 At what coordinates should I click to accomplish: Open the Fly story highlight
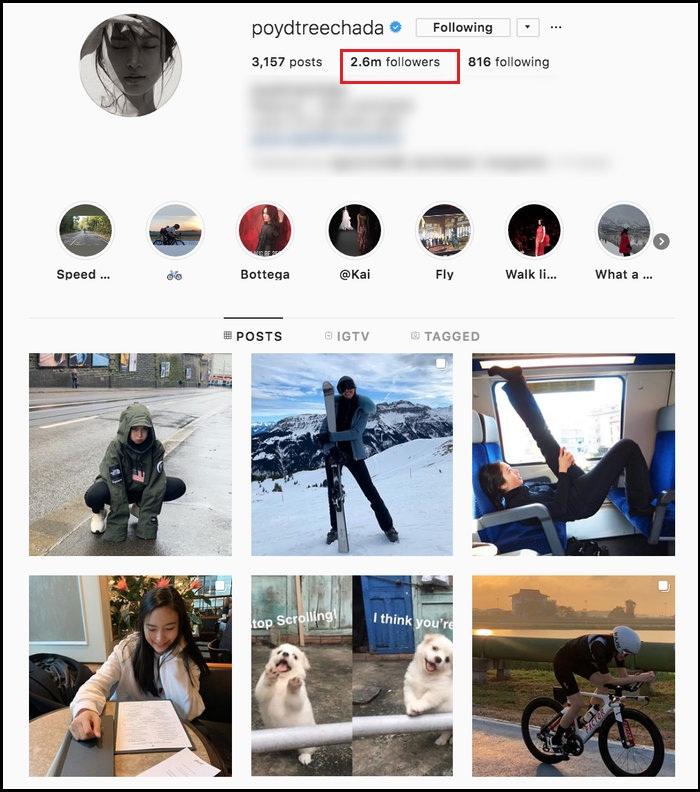pyautogui.click(x=444, y=231)
